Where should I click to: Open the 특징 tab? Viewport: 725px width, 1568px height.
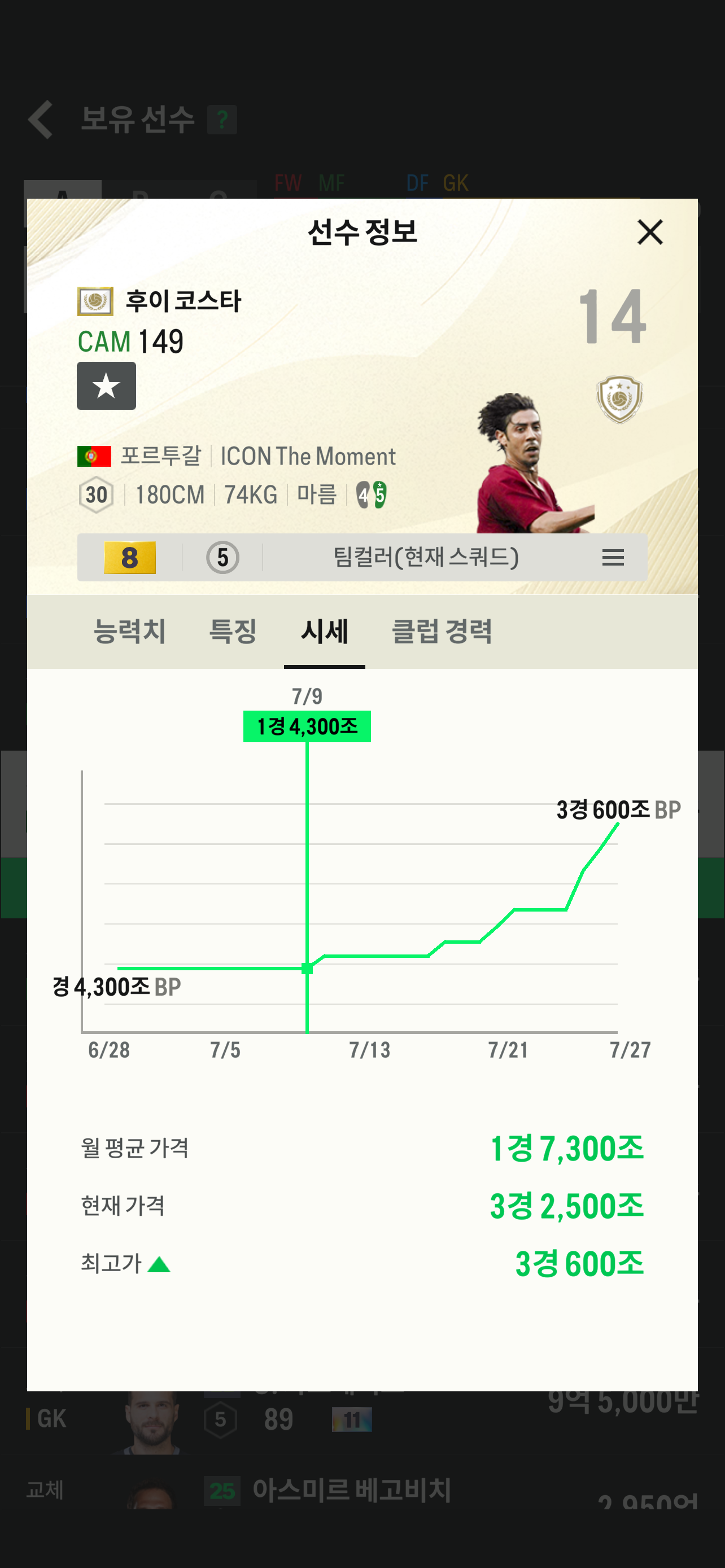click(232, 630)
